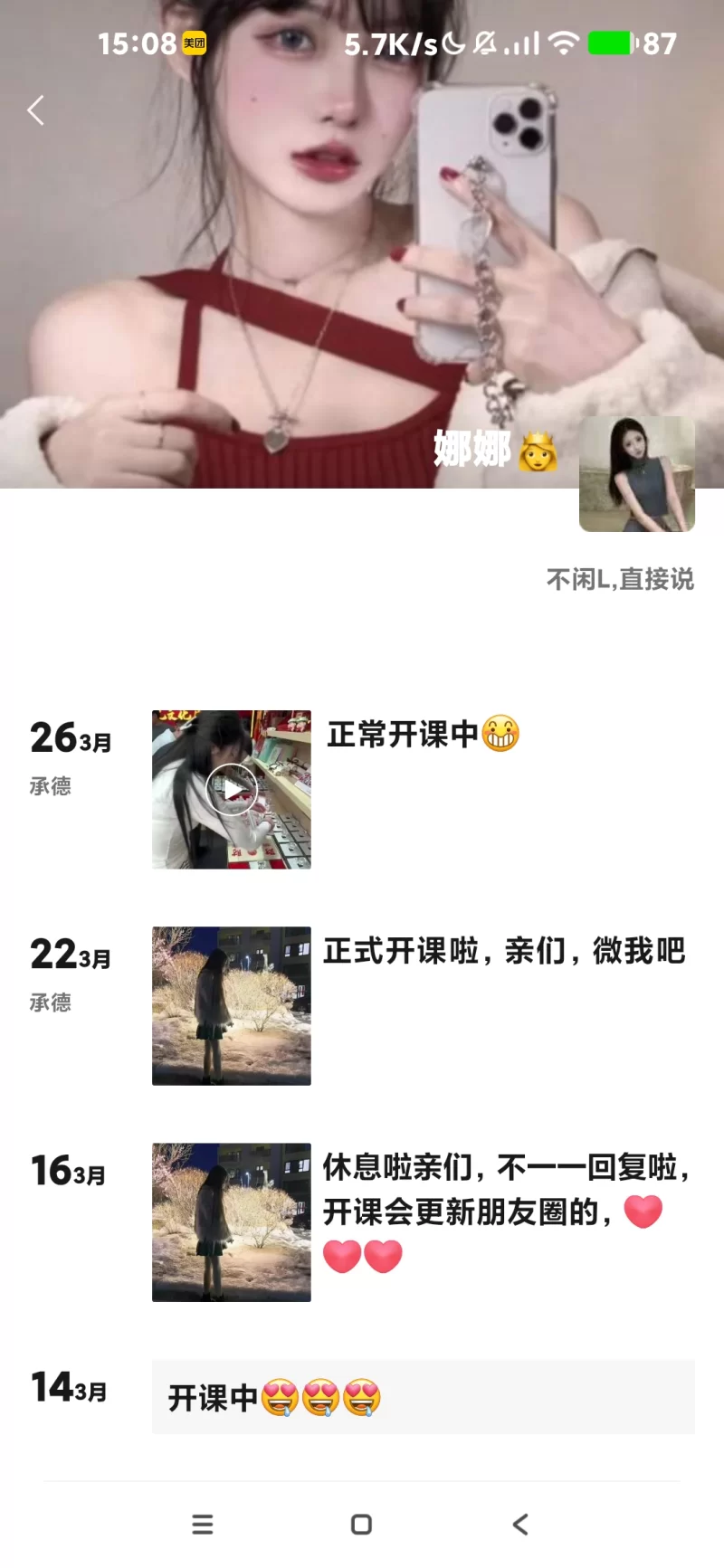Screen dimensions: 724x1568
Task: Open recent apps from the navigation bar
Action: [x=203, y=1525]
